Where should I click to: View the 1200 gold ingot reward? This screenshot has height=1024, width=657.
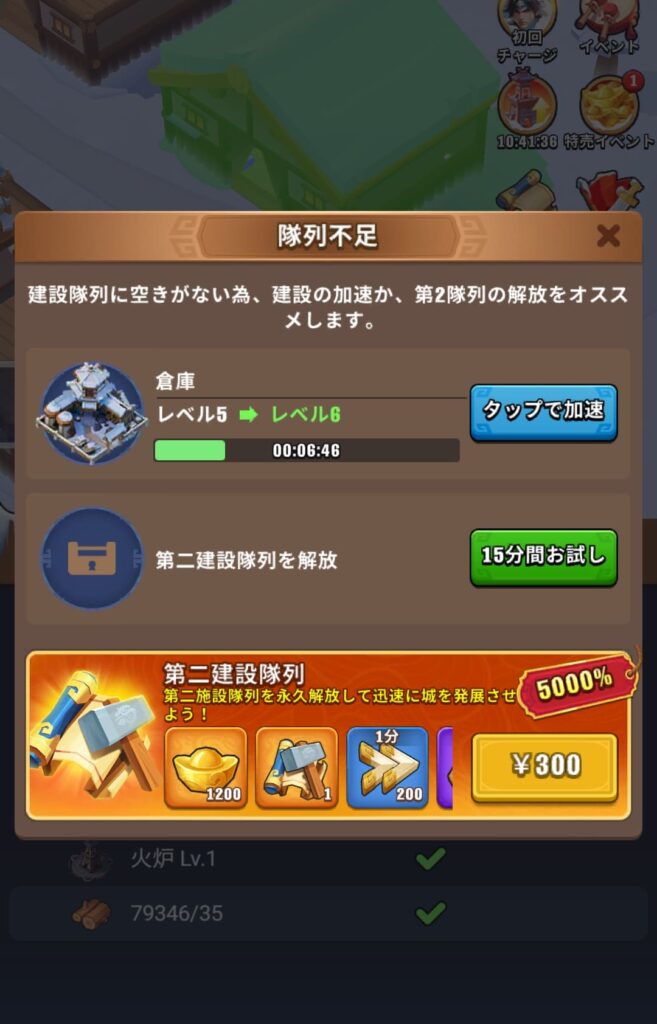[x=206, y=767]
